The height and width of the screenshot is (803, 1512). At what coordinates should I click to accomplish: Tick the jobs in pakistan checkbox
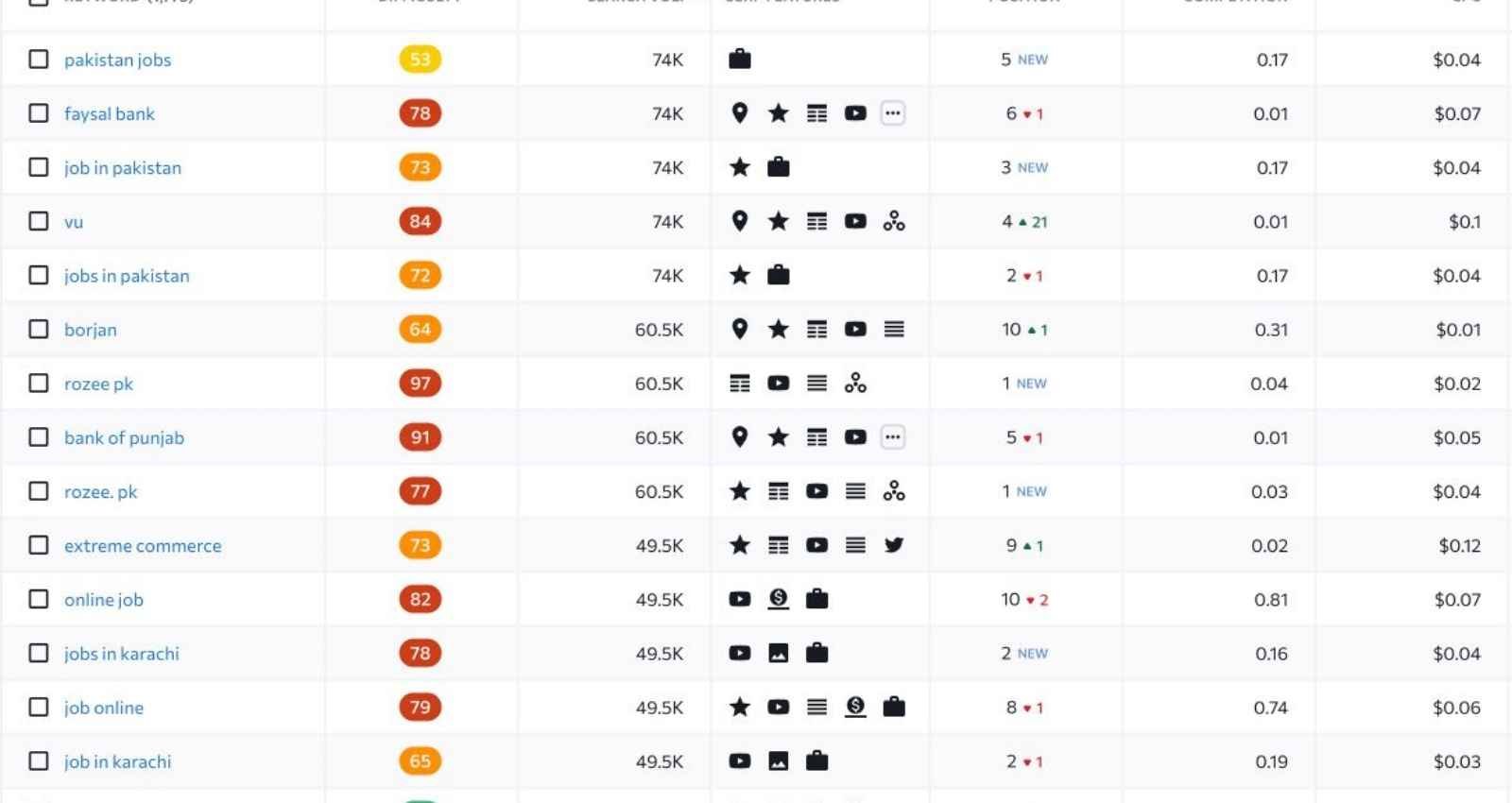39,275
